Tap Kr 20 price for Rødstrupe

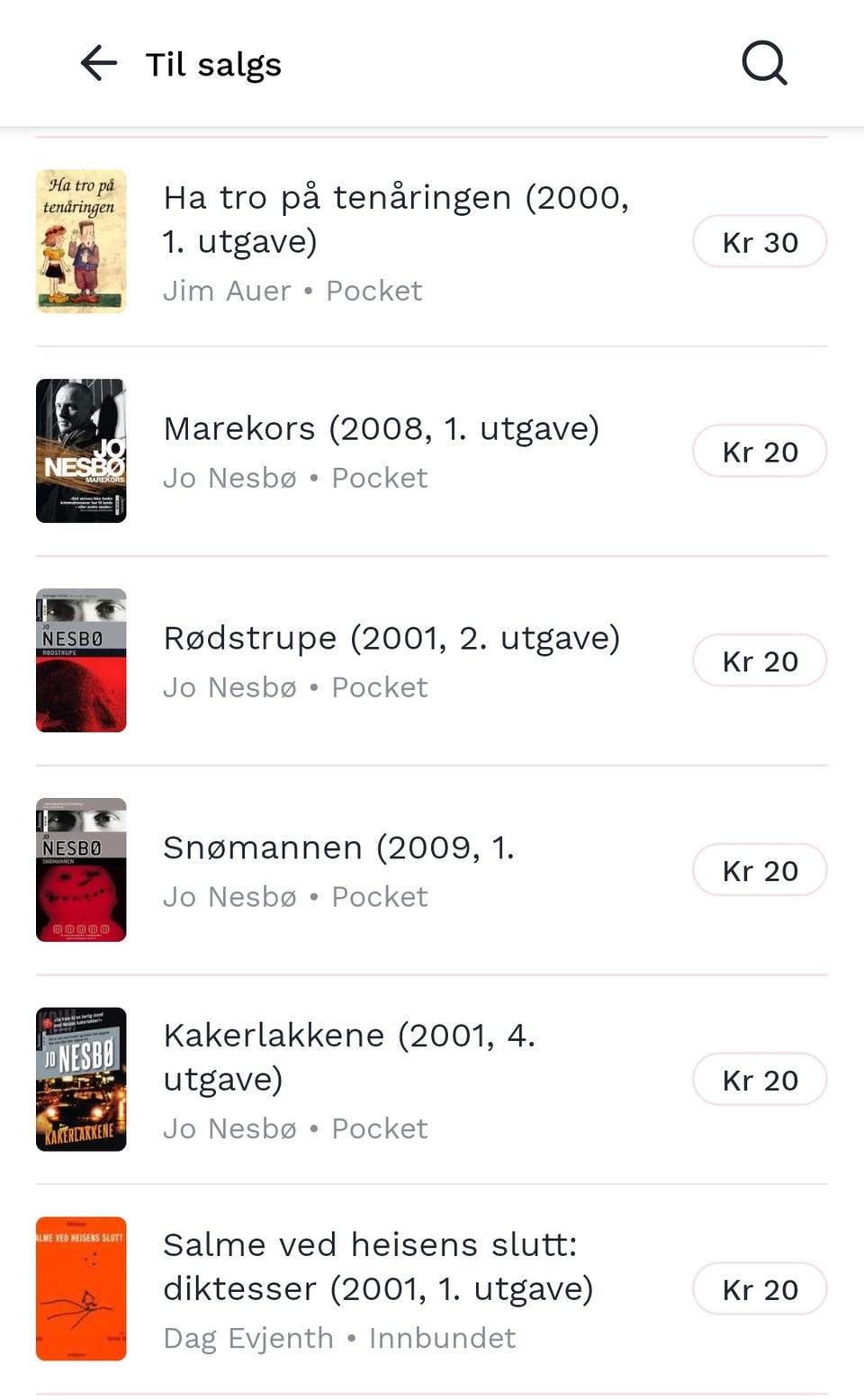pyautogui.click(x=760, y=661)
